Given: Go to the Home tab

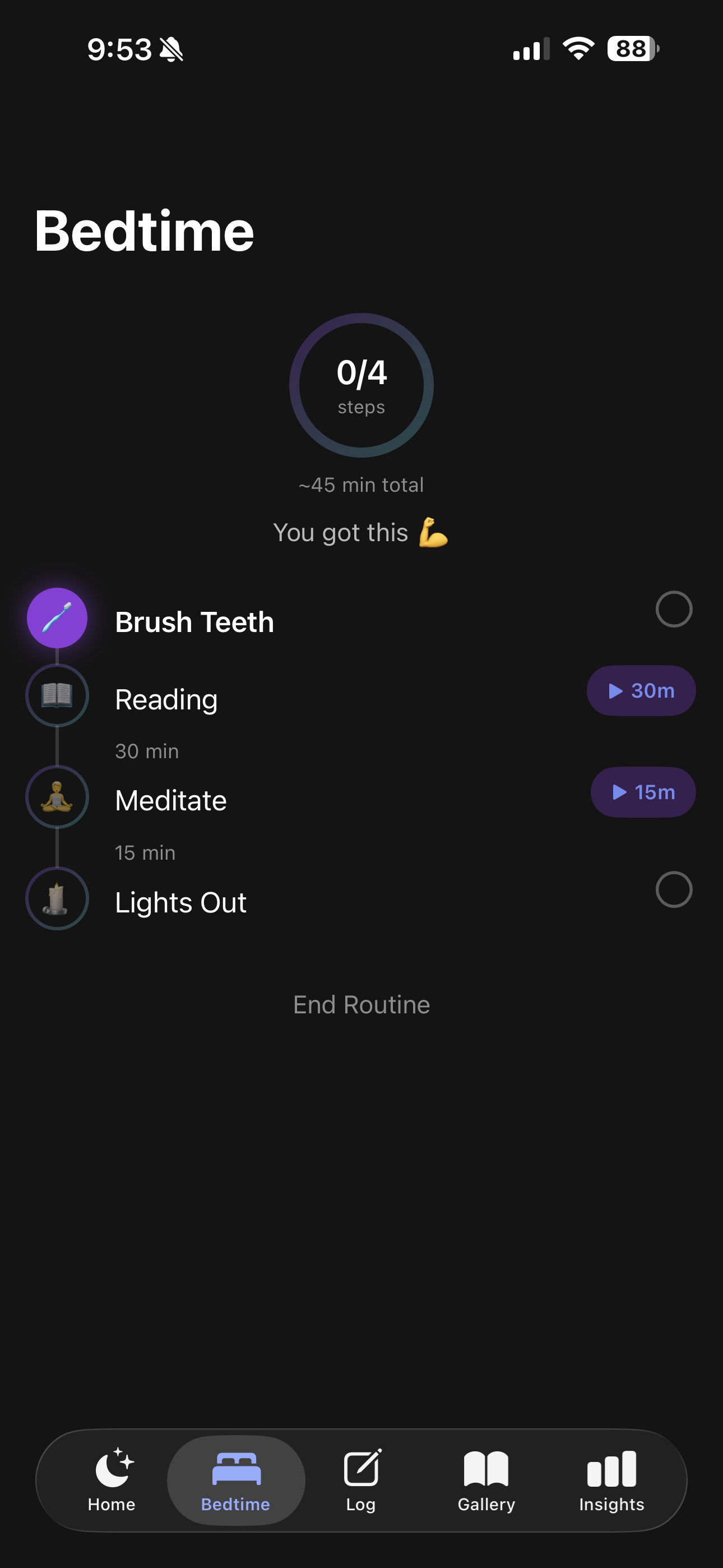Looking at the screenshot, I should pyautogui.click(x=112, y=1481).
